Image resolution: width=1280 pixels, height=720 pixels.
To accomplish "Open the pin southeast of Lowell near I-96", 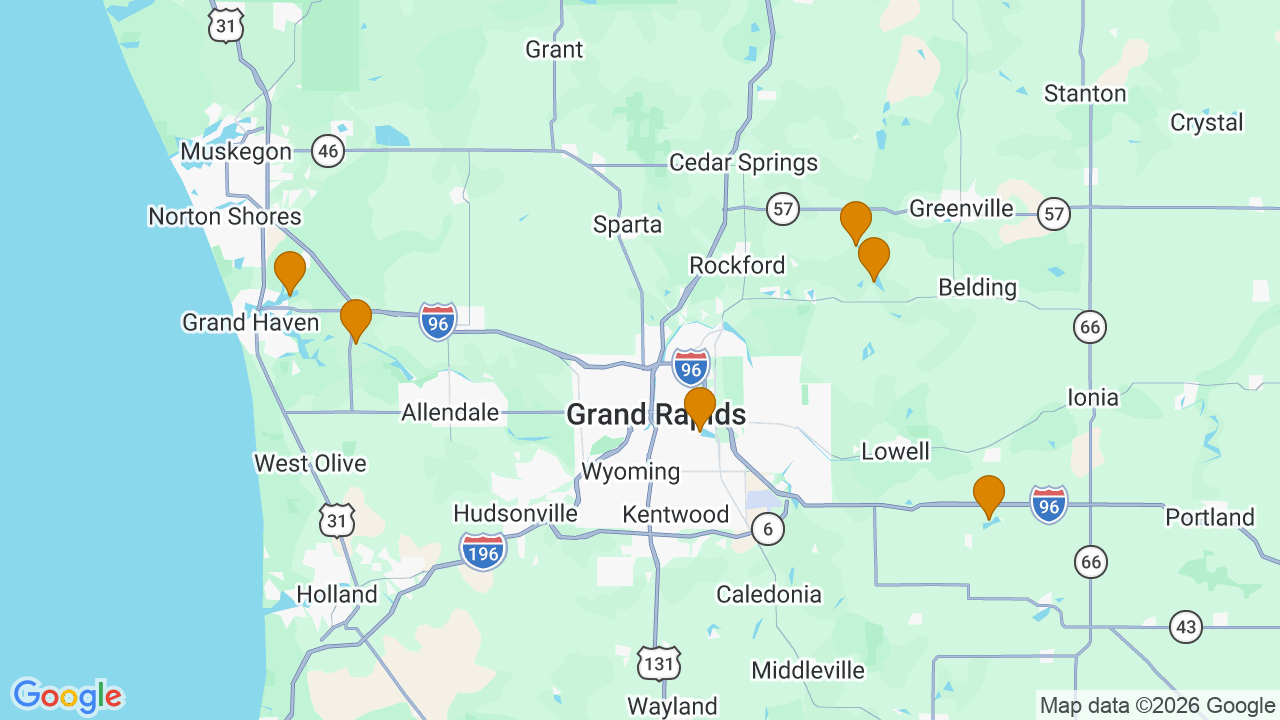I will pyautogui.click(x=989, y=494).
